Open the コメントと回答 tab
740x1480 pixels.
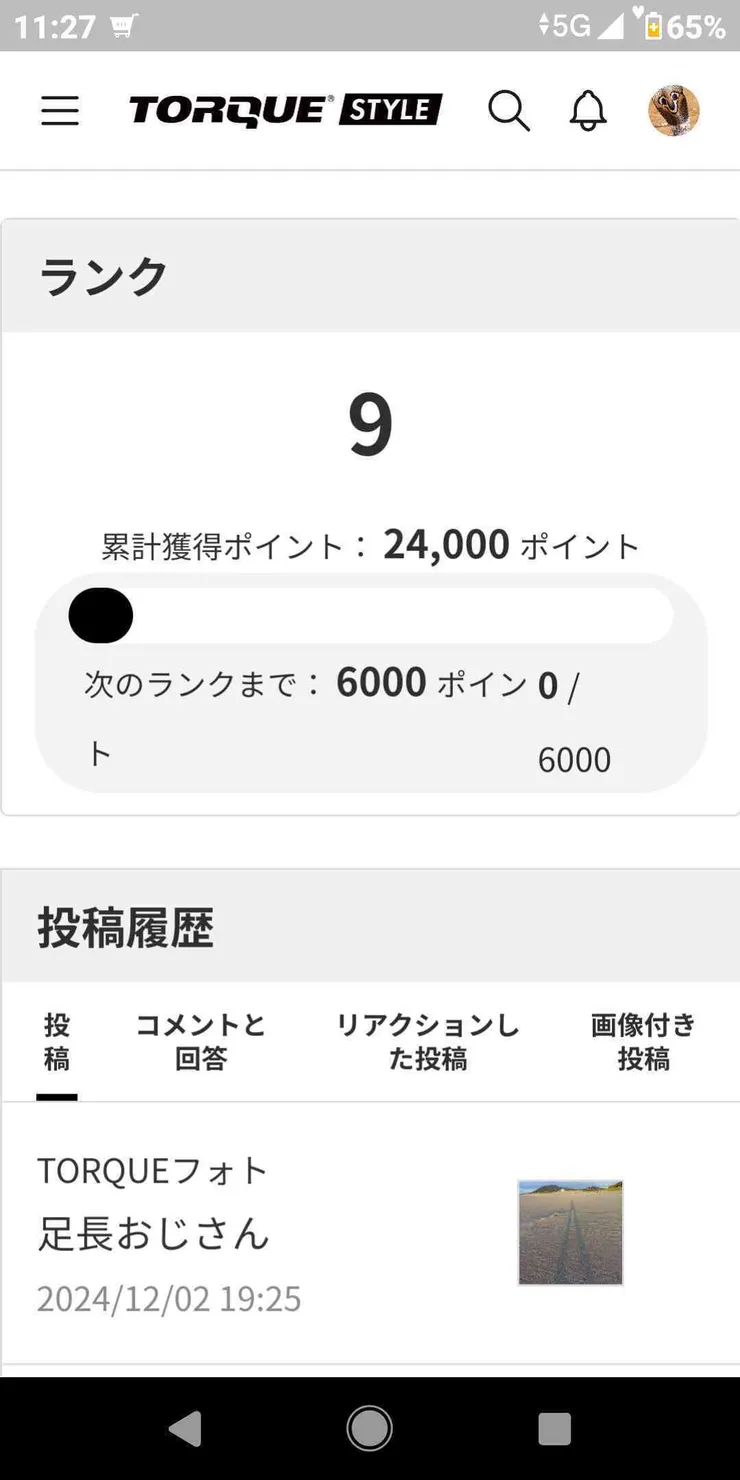coord(200,1042)
